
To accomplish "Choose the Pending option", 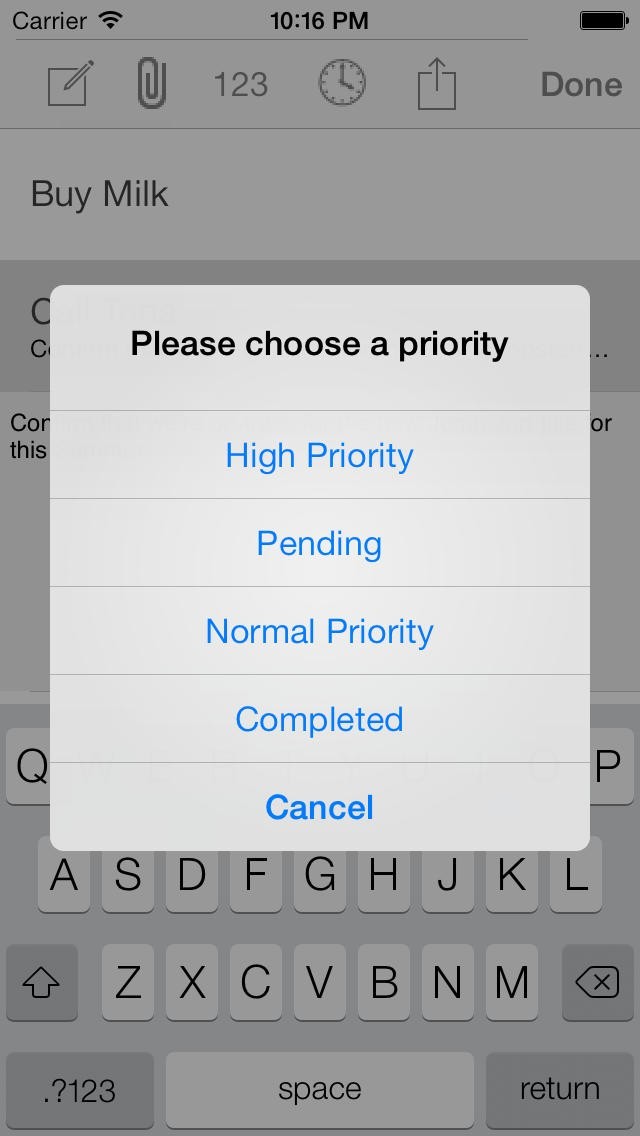I will [320, 543].
